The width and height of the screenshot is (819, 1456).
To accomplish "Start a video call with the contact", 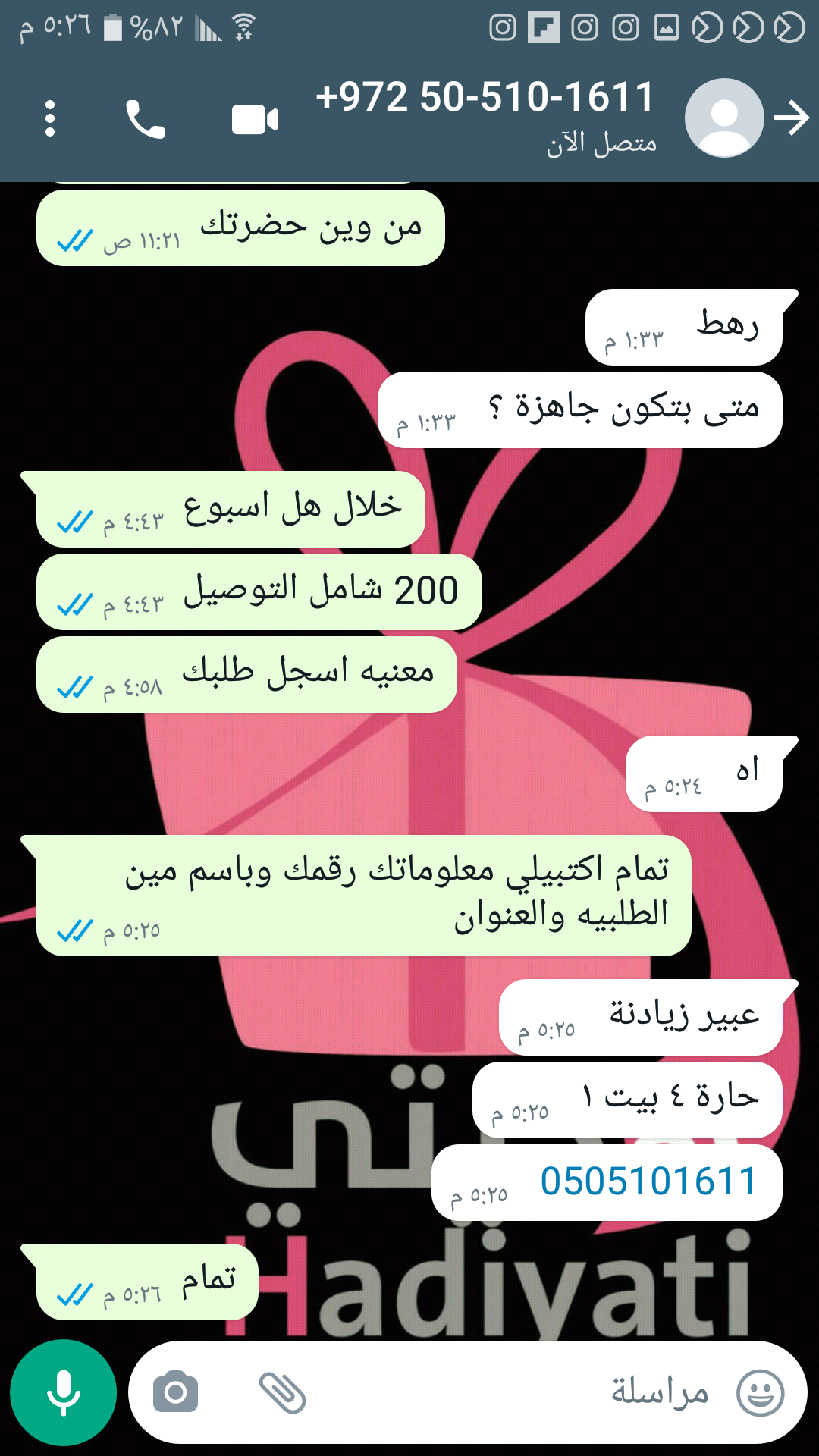I will tap(255, 119).
